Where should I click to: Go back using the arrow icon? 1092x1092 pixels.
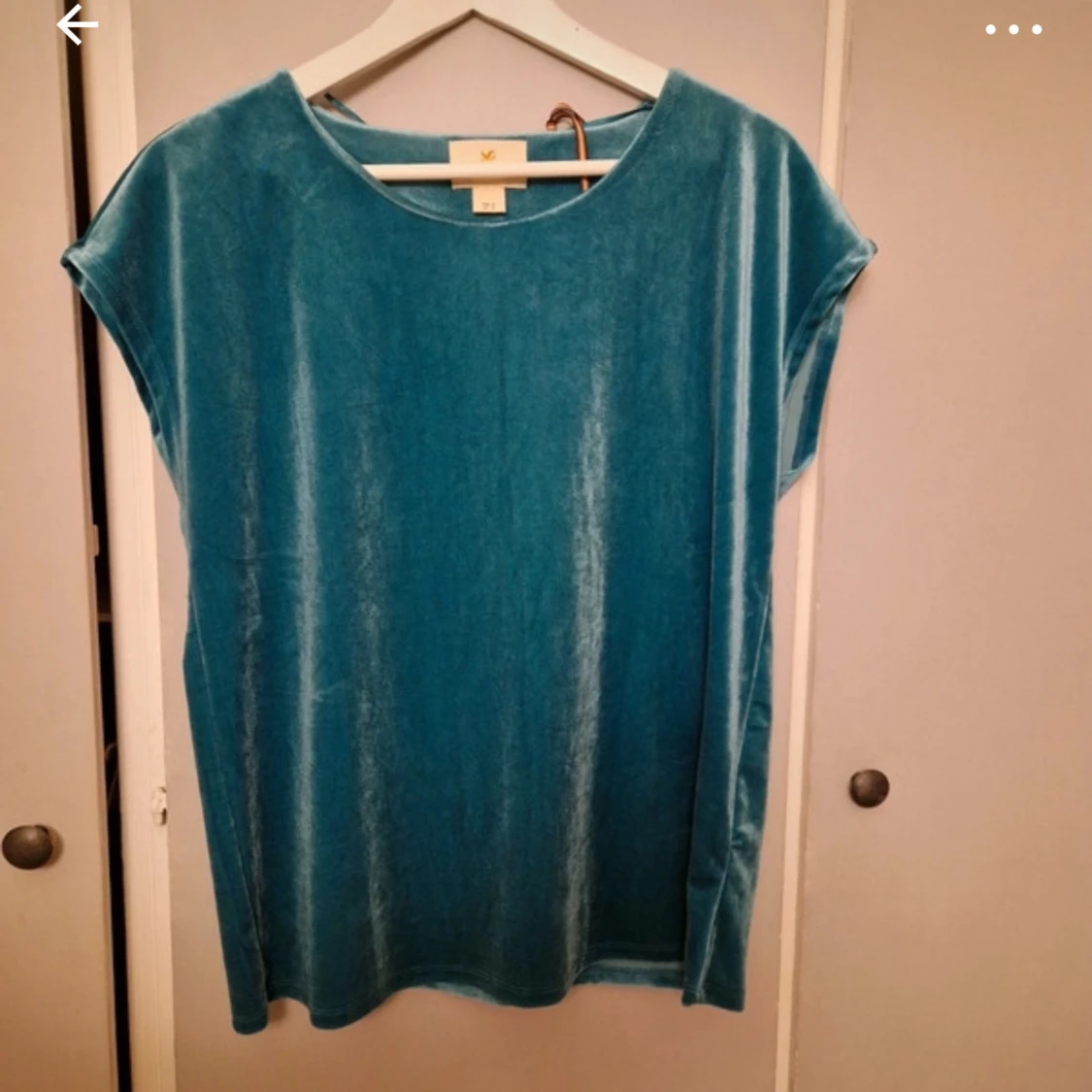point(77,26)
